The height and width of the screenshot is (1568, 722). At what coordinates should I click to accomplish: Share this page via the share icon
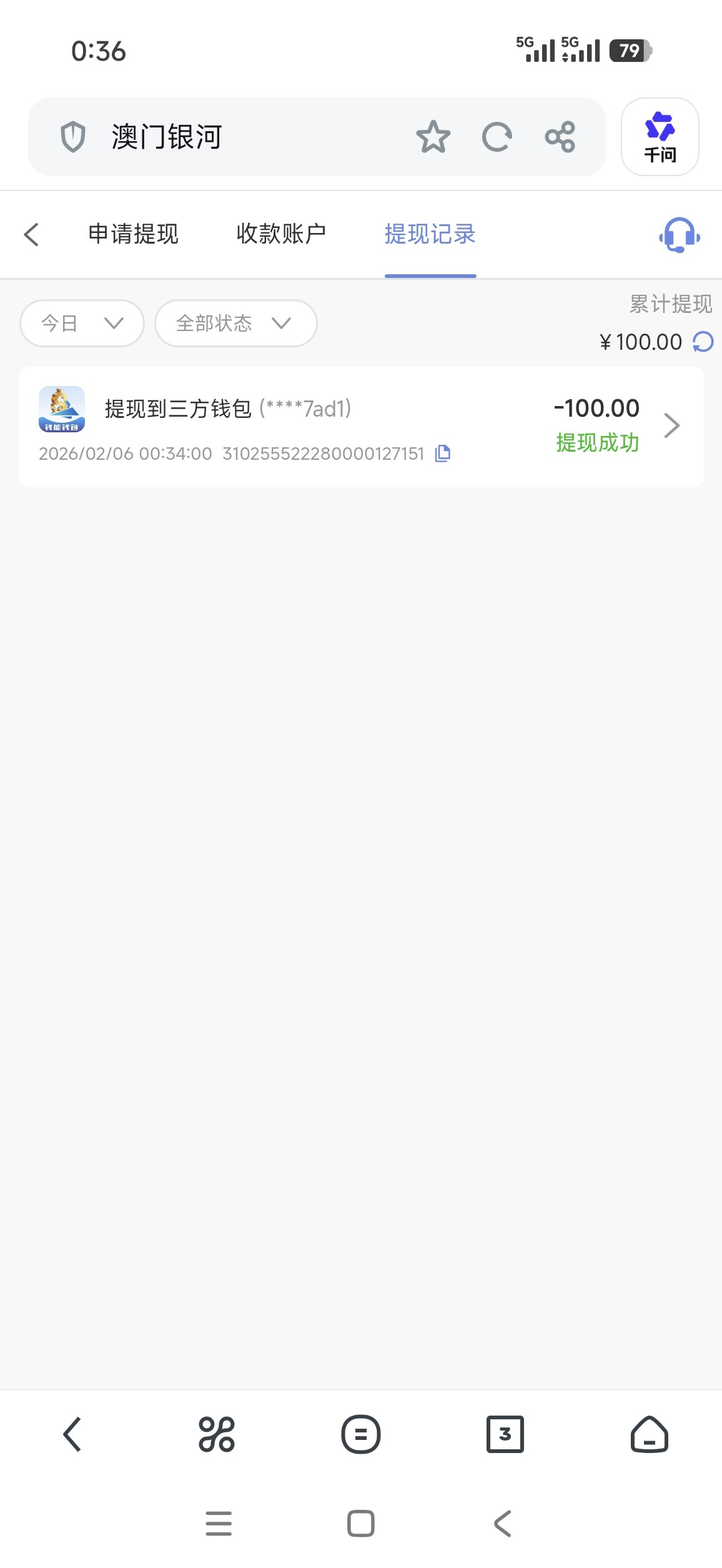point(560,137)
